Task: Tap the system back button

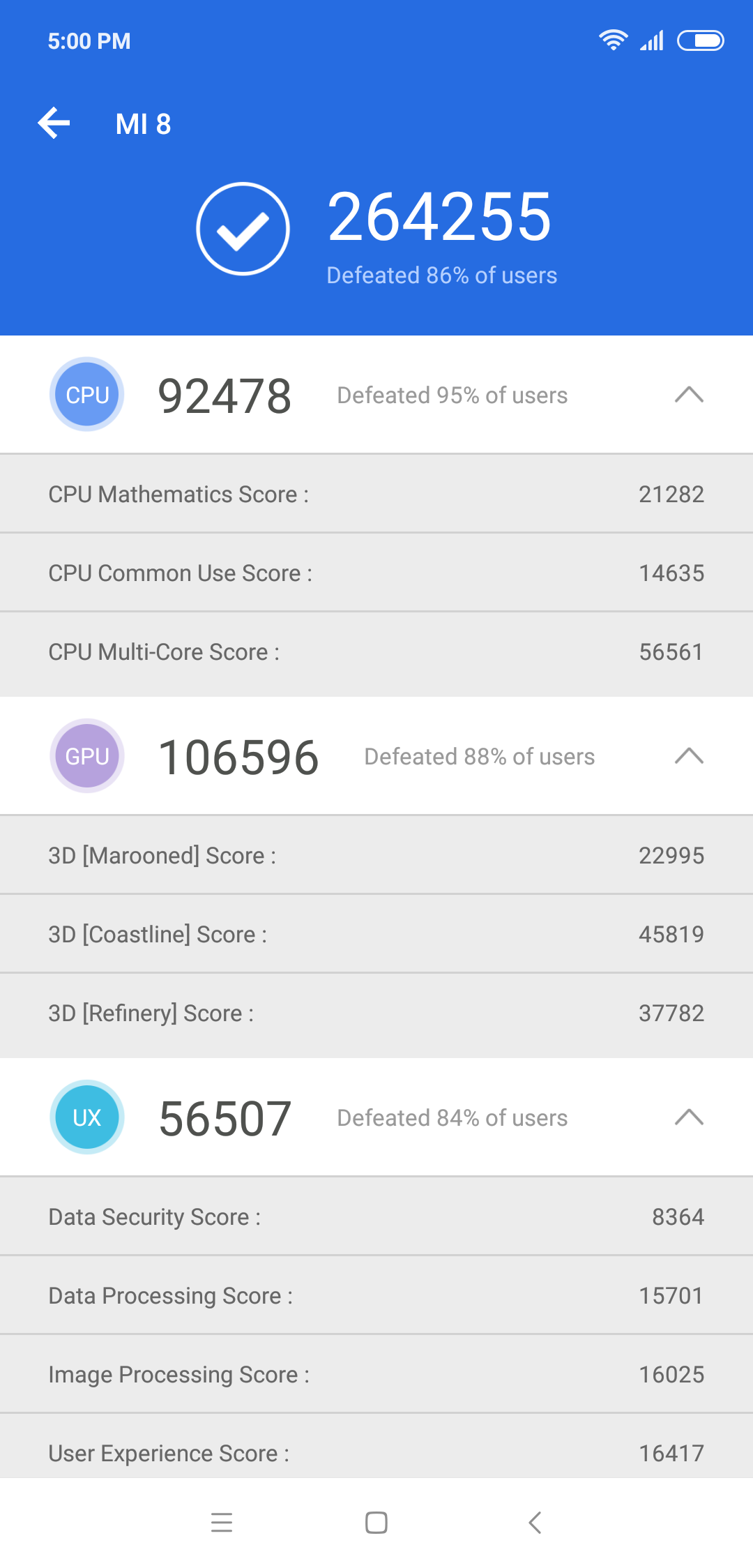Action: (x=535, y=1522)
